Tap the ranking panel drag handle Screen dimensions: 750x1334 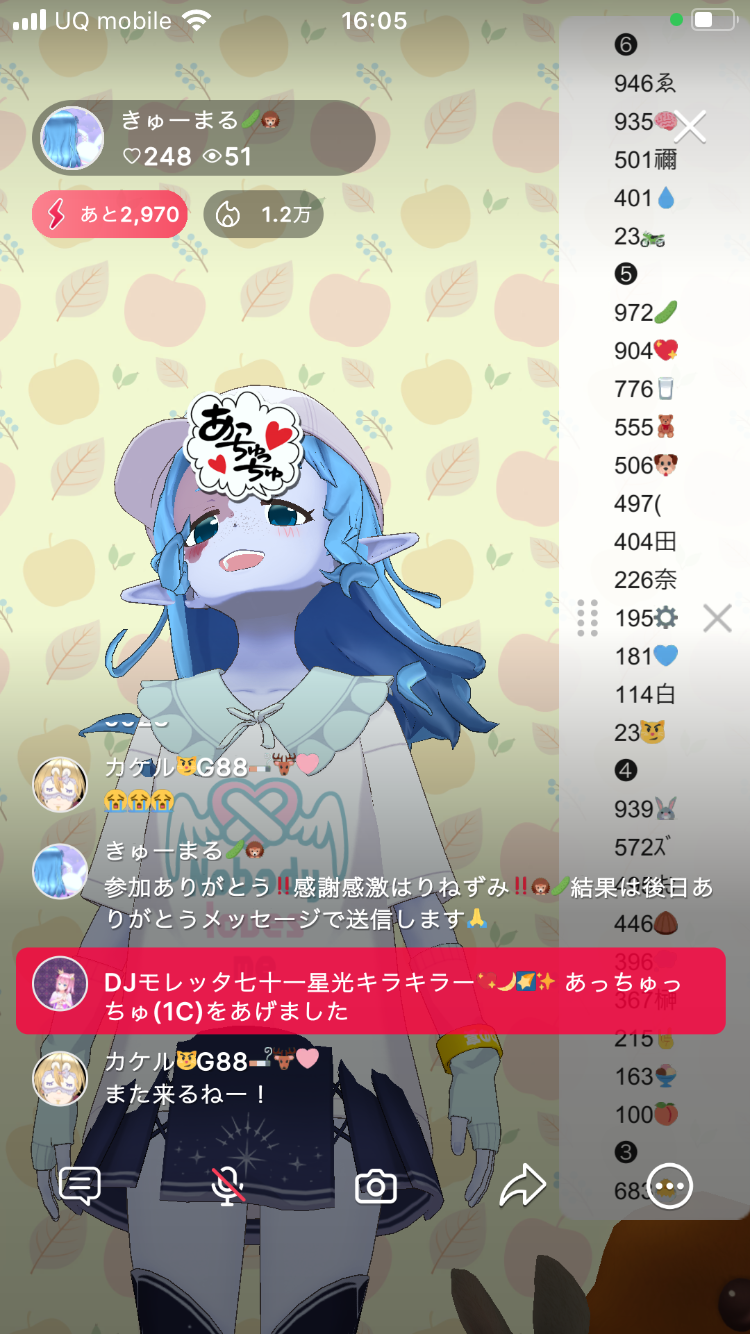[588, 618]
